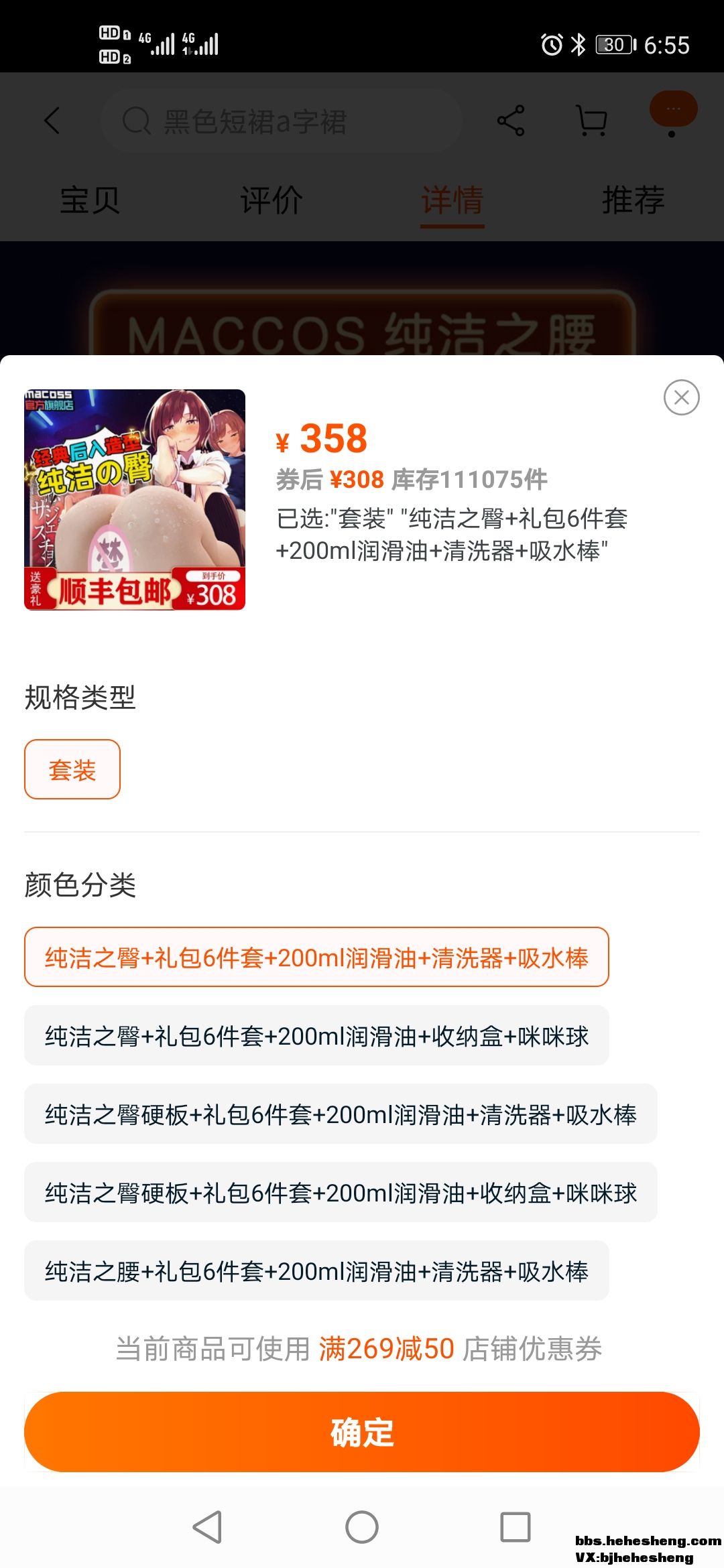The width and height of the screenshot is (724, 1568).
Task: Choose 纯洁之臀+礼包6件套+200ml润滑油+收纳盒+咪咪球 option
Action: tap(316, 1036)
